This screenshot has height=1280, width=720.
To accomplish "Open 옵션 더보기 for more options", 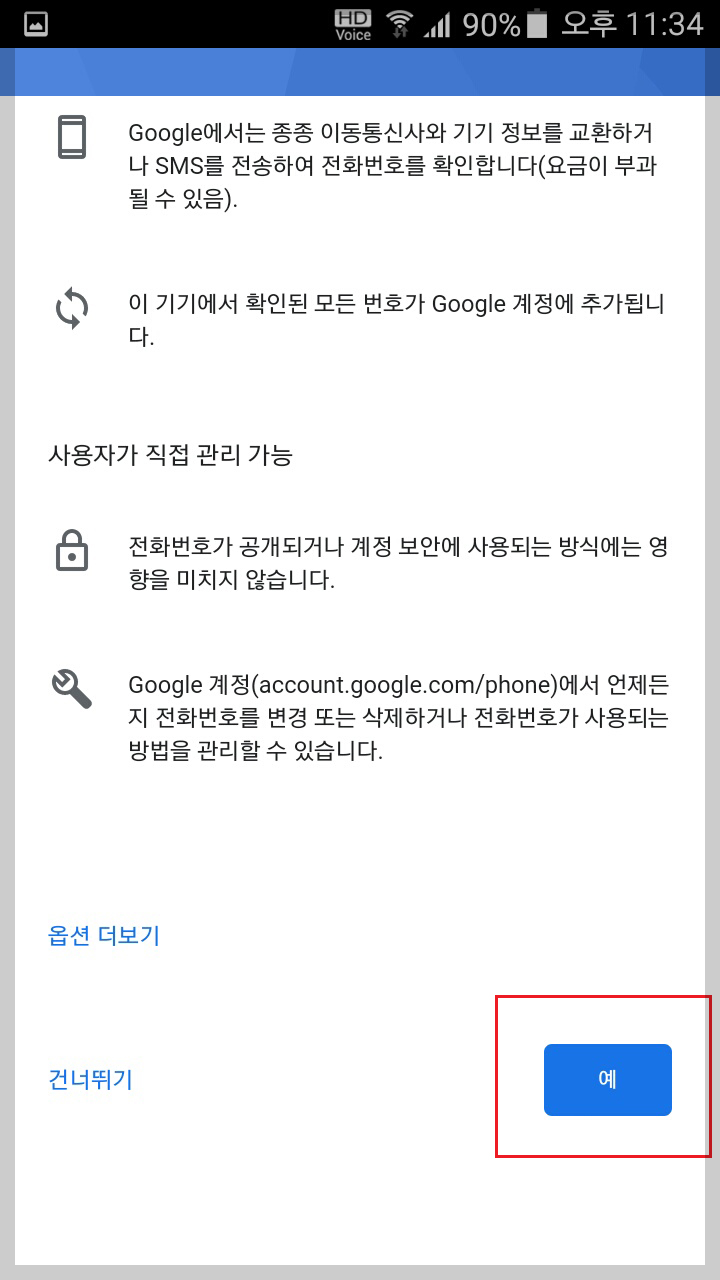I will [x=104, y=935].
